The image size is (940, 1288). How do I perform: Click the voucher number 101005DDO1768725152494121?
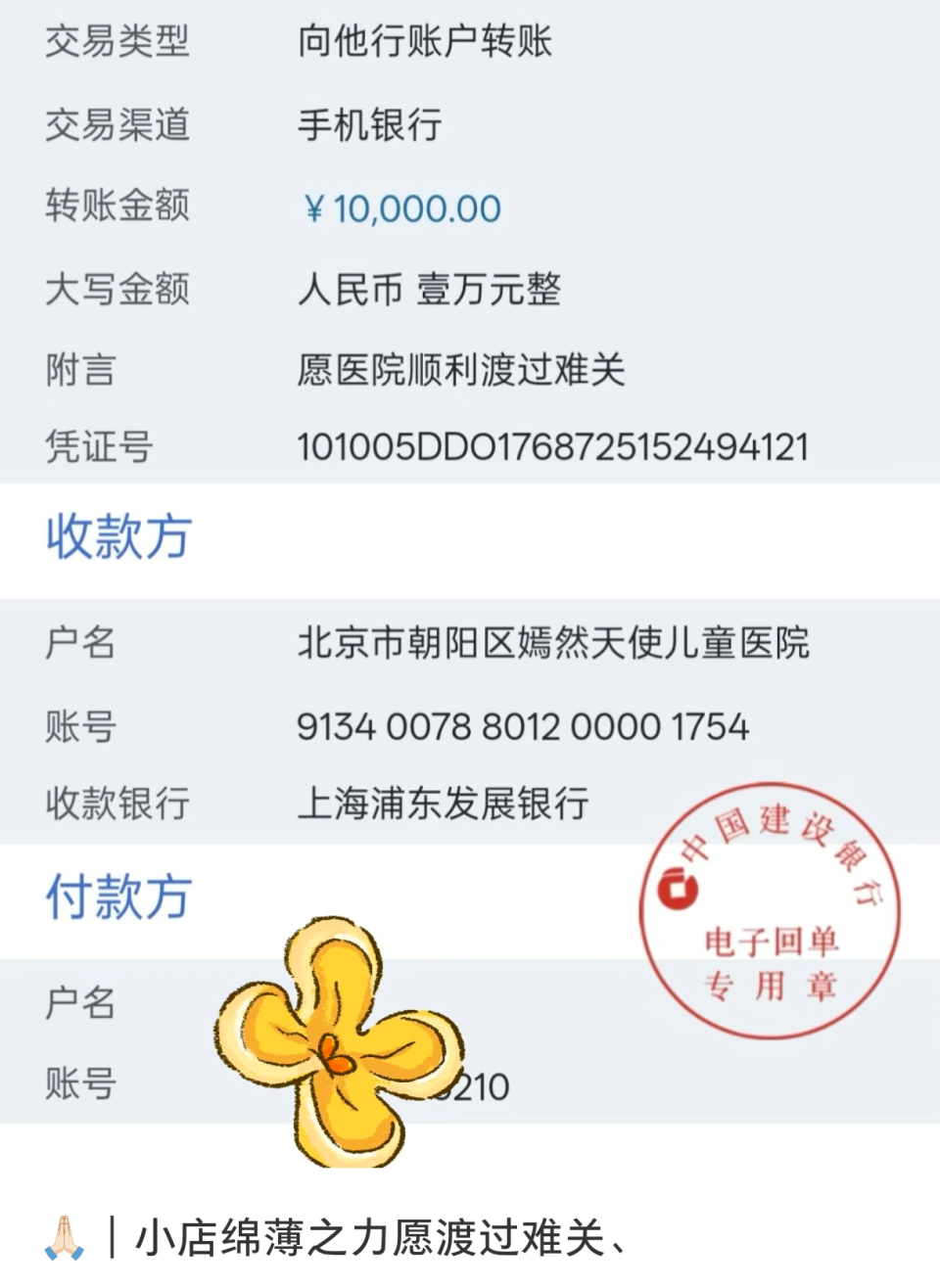[x=551, y=447]
